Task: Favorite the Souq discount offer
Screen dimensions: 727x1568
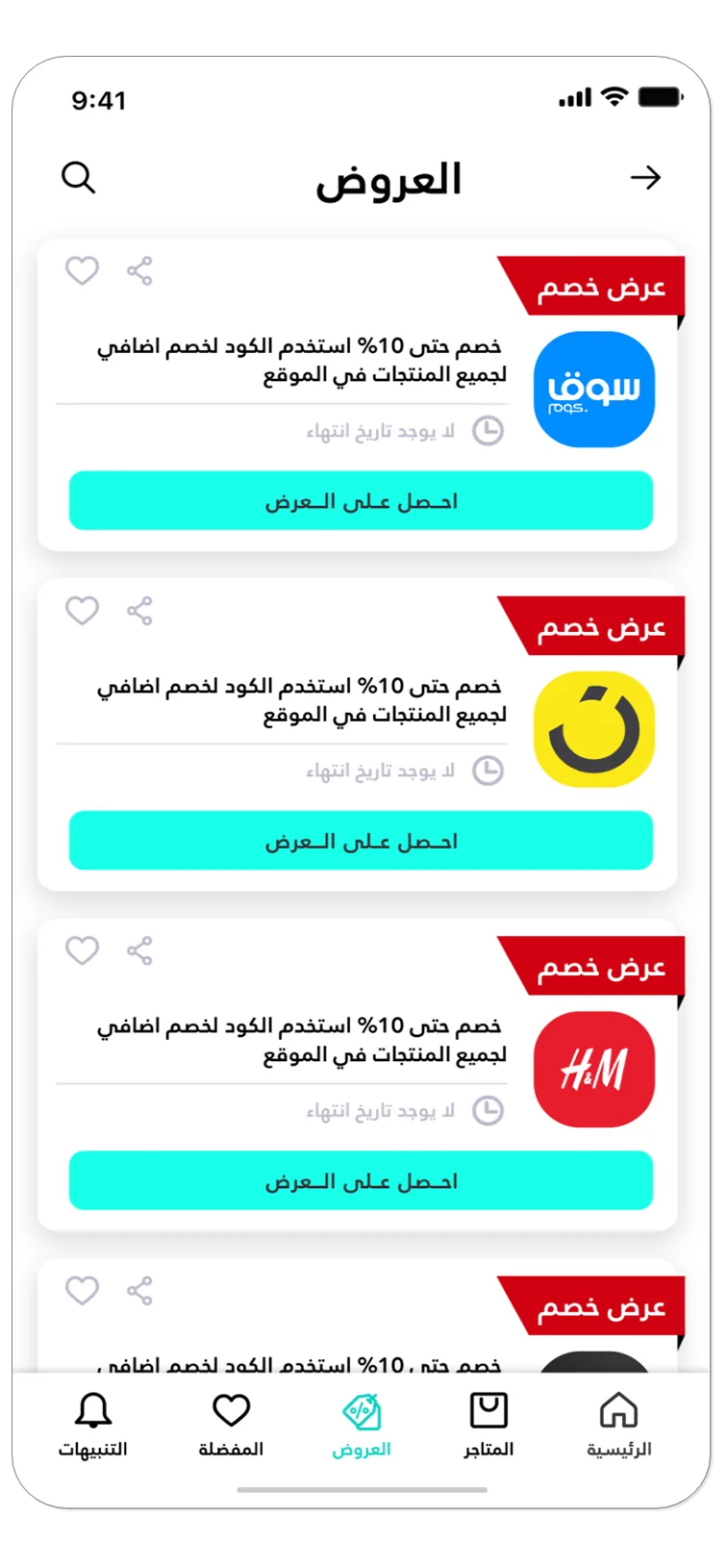Action: pyautogui.click(x=82, y=271)
